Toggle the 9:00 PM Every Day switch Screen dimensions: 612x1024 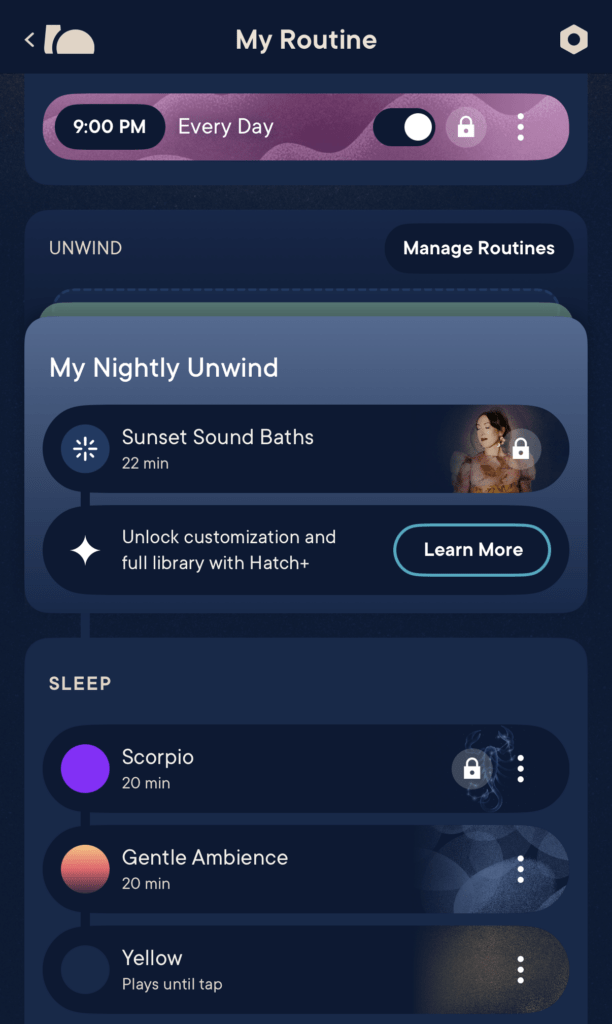404,127
